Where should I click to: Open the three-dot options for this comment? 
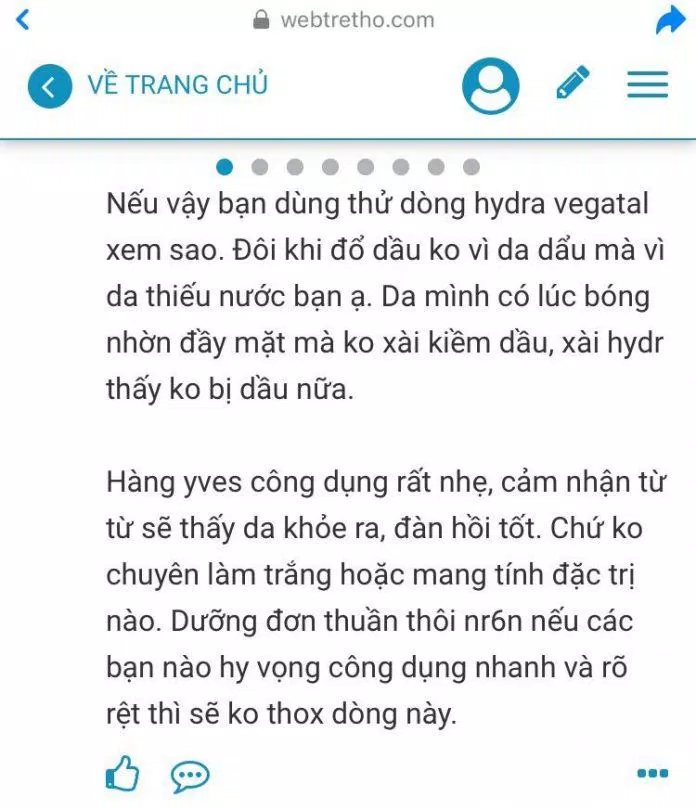point(652,774)
